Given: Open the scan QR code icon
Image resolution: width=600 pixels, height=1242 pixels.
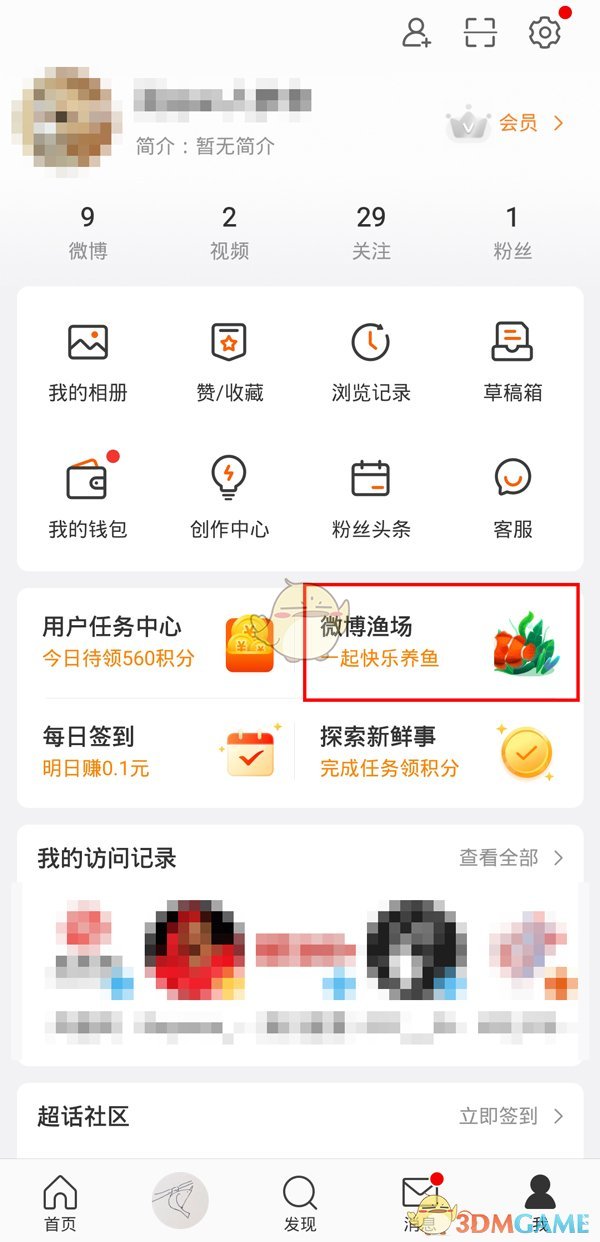Looking at the screenshot, I should [480, 33].
